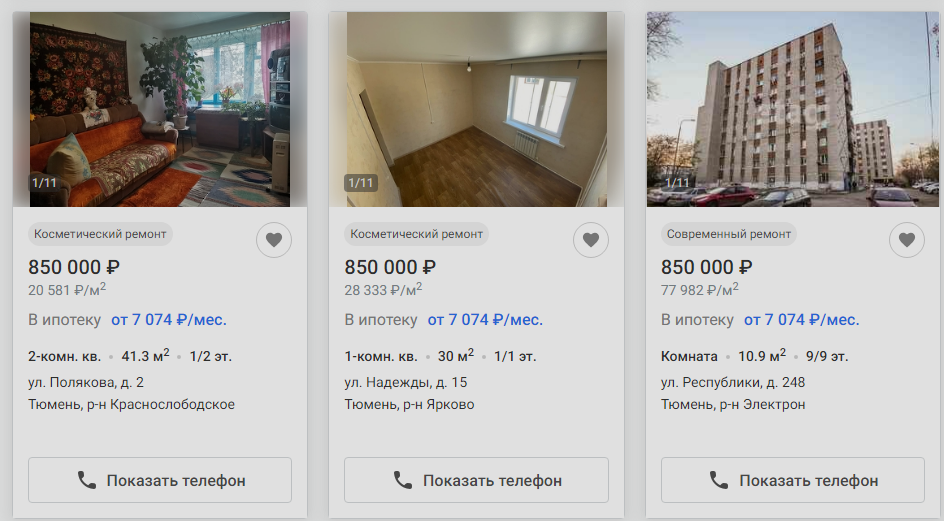The width and height of the screenshot is (944, 521).
Task: Open the 2-комн. кв. 41.3 м² listing photo
Action: click(x=160, y=109)
